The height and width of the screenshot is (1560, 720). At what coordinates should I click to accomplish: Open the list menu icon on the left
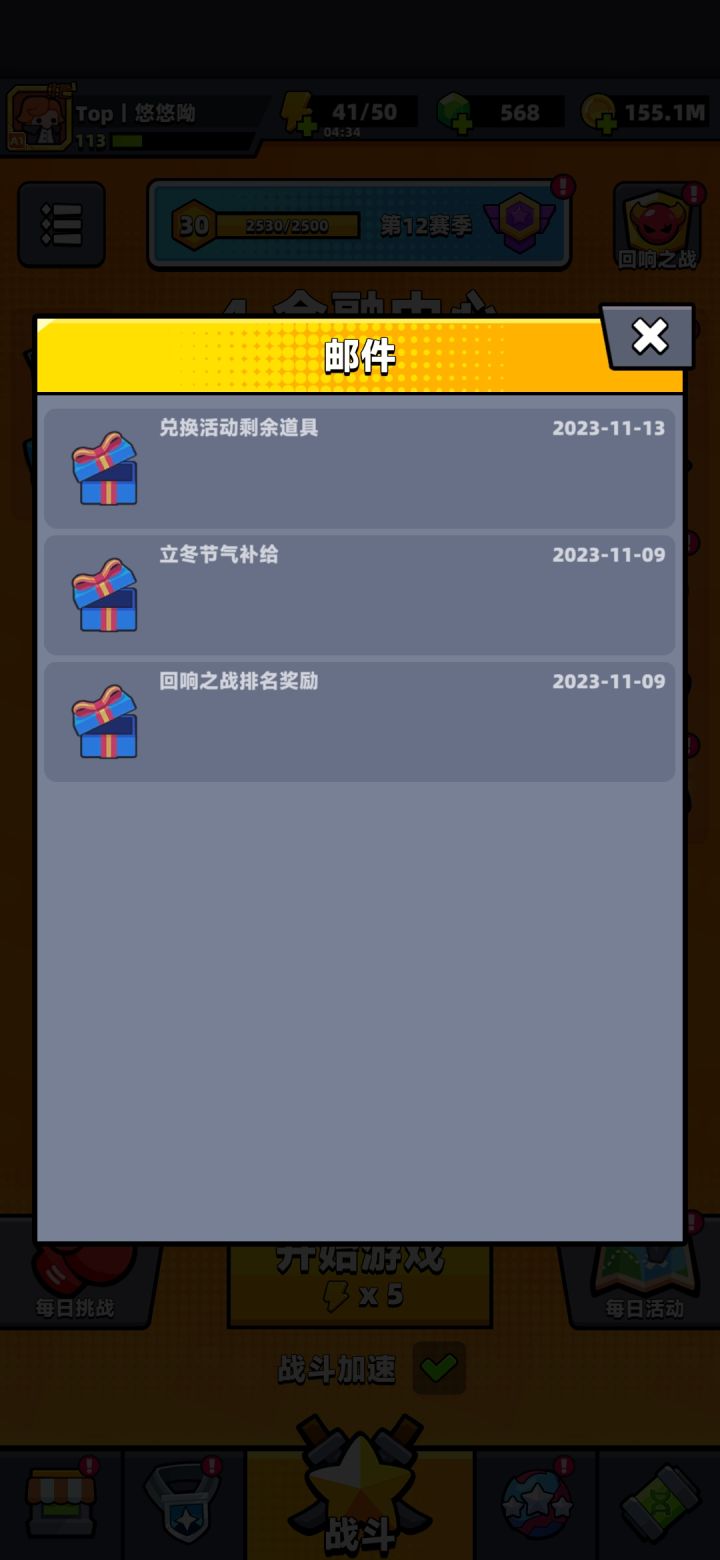[x=62, y=224]
